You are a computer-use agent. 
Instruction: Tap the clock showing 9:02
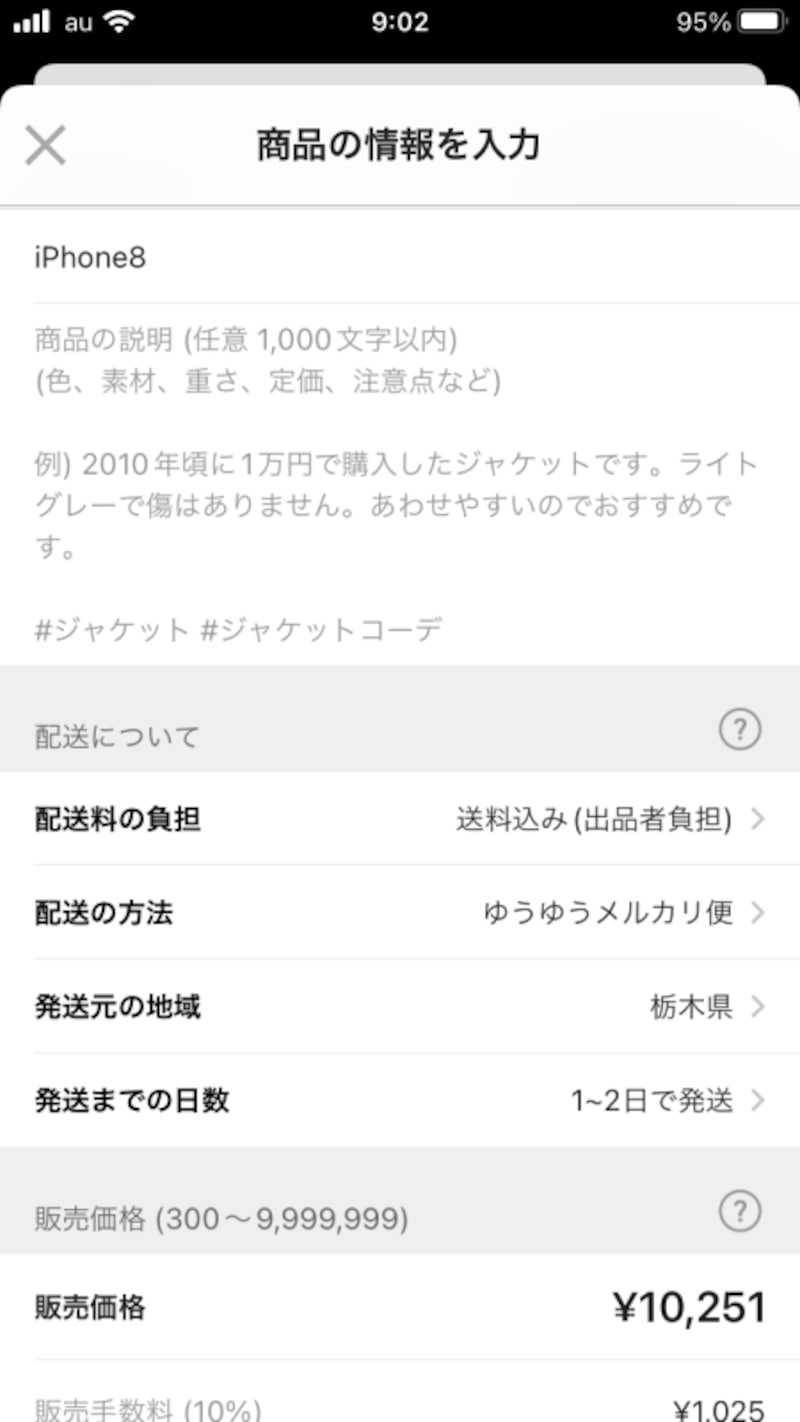[400, 21]
